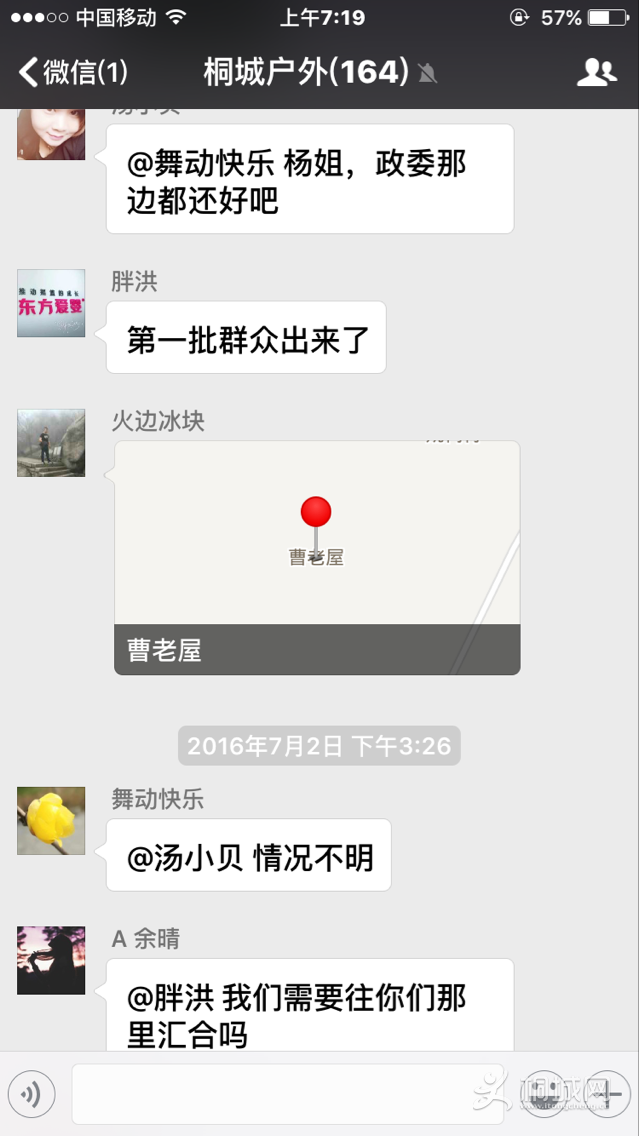Switch to voice message input
Screen dimensions: 639x1136
click(x=31, y=1094)
